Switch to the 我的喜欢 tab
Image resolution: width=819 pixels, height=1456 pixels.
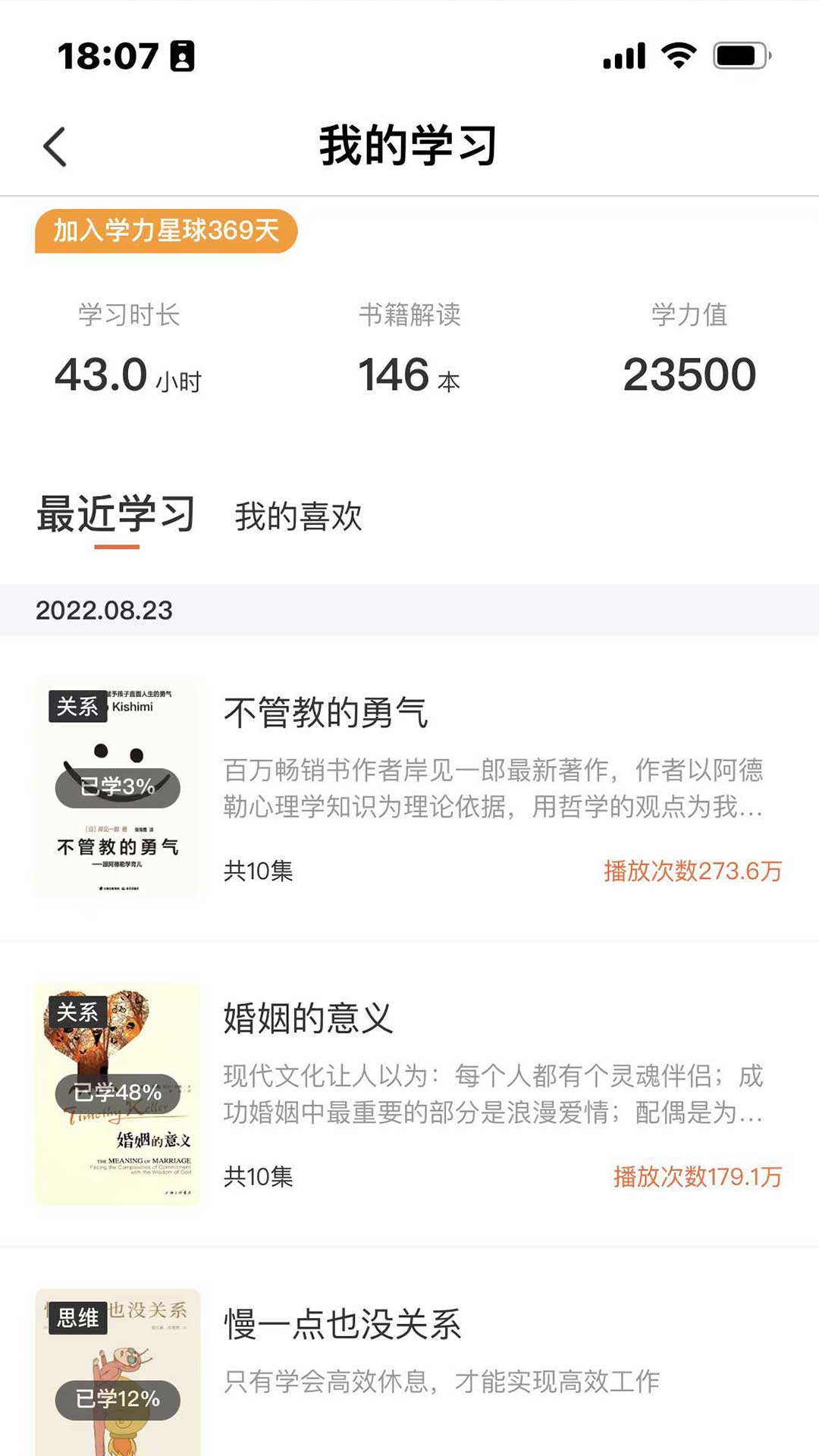298,517
